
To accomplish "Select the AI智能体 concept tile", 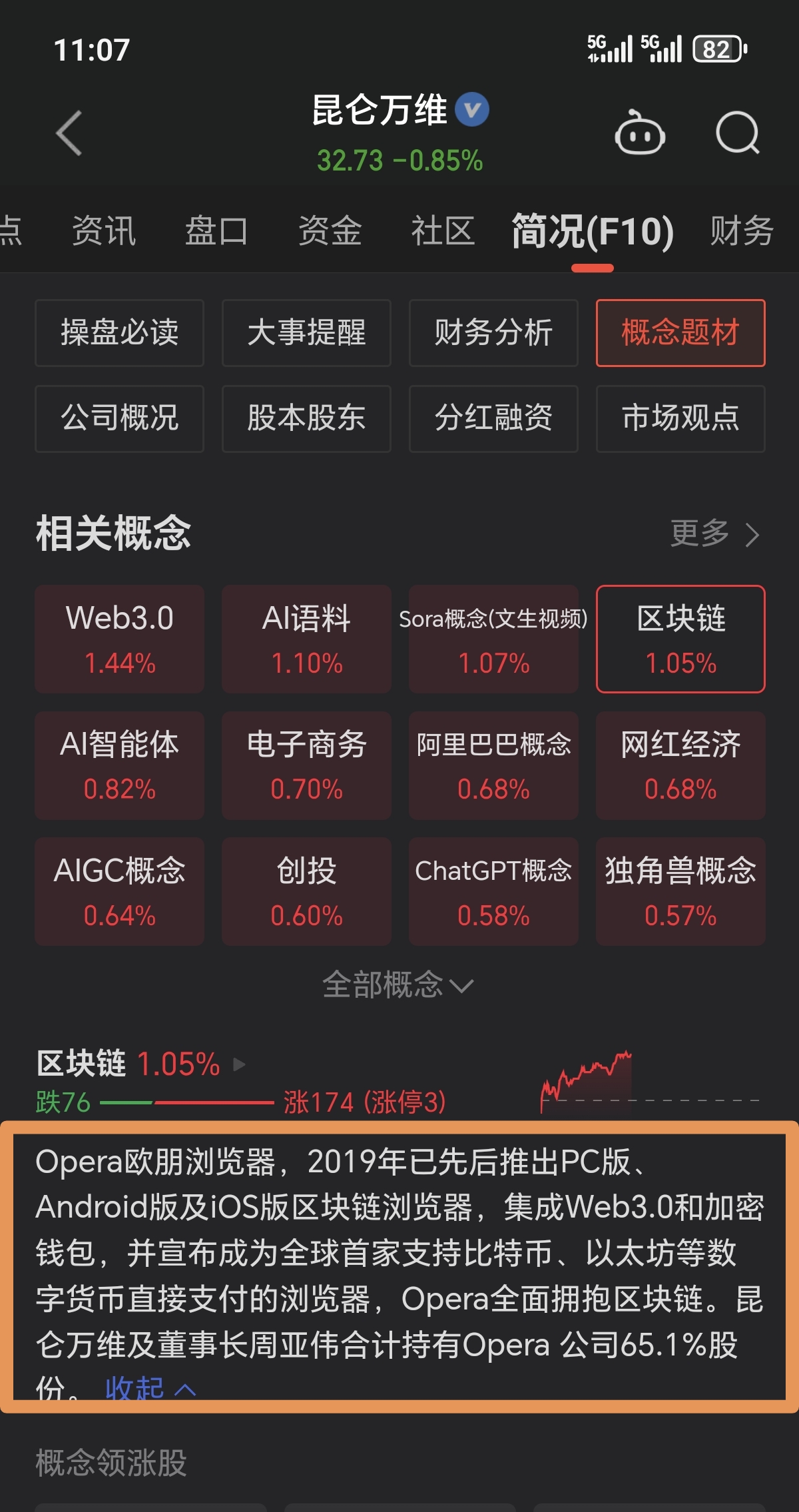I will click(119, 765).
